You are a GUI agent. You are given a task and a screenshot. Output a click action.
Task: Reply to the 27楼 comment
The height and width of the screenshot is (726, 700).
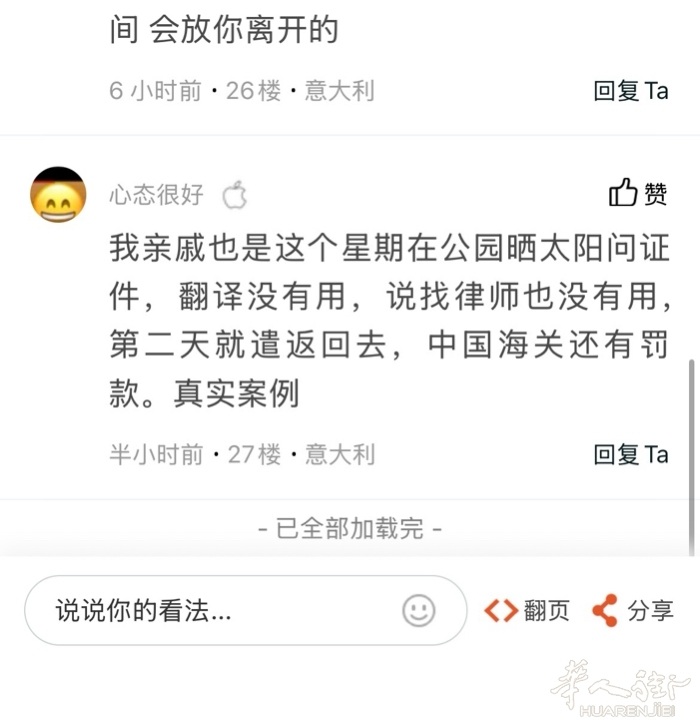point(630,454)
